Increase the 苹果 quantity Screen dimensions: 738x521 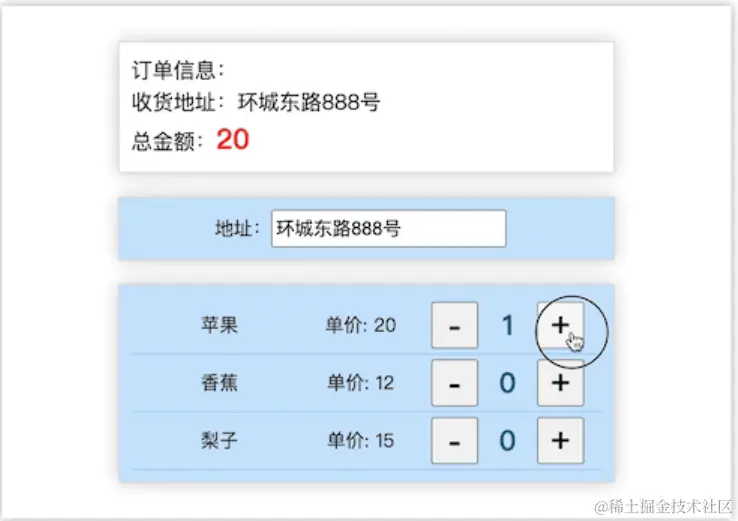(560, 325)
